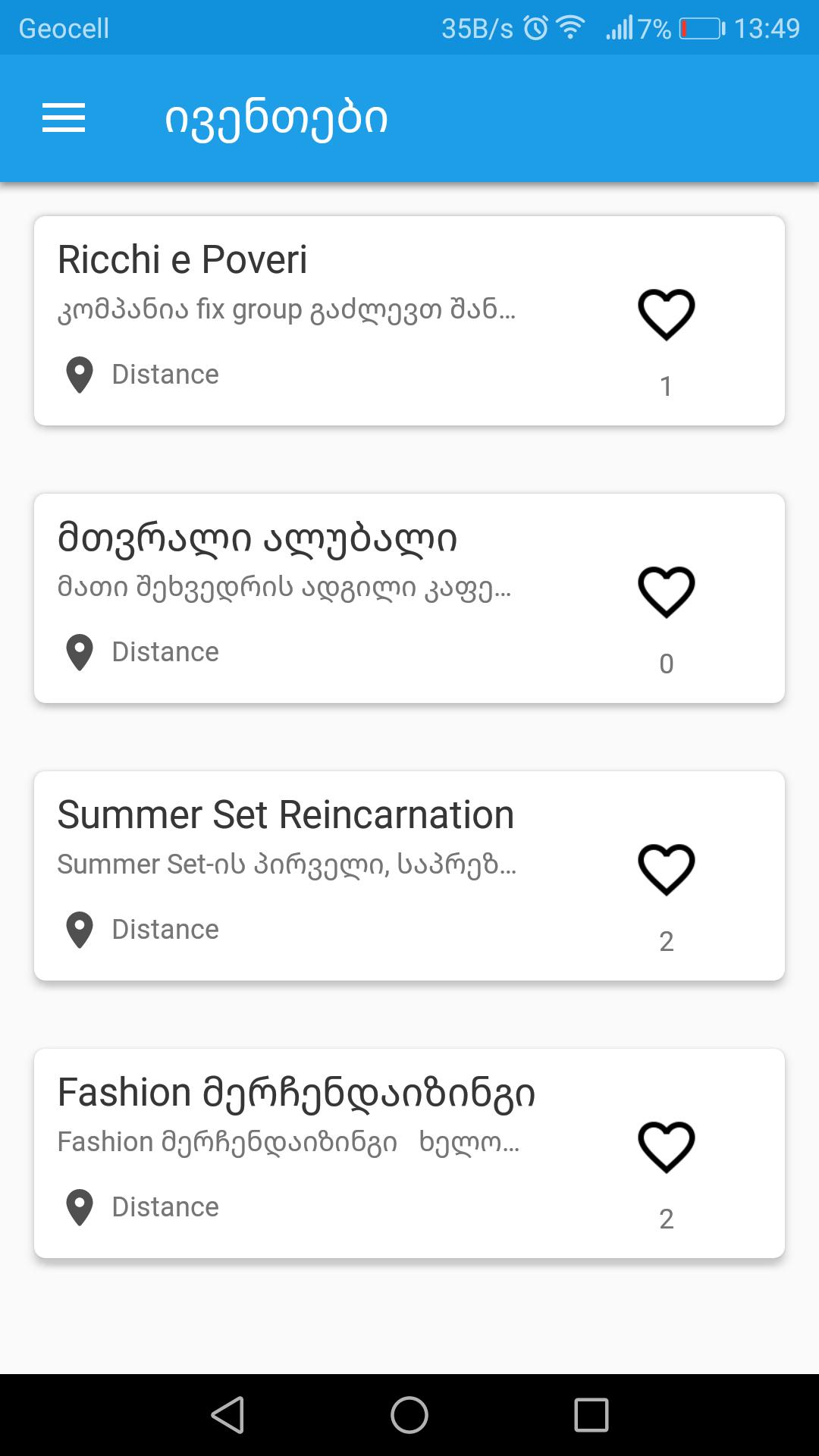
Task: Open the navigation drawer menu
Action: click(x=62, y=118)
